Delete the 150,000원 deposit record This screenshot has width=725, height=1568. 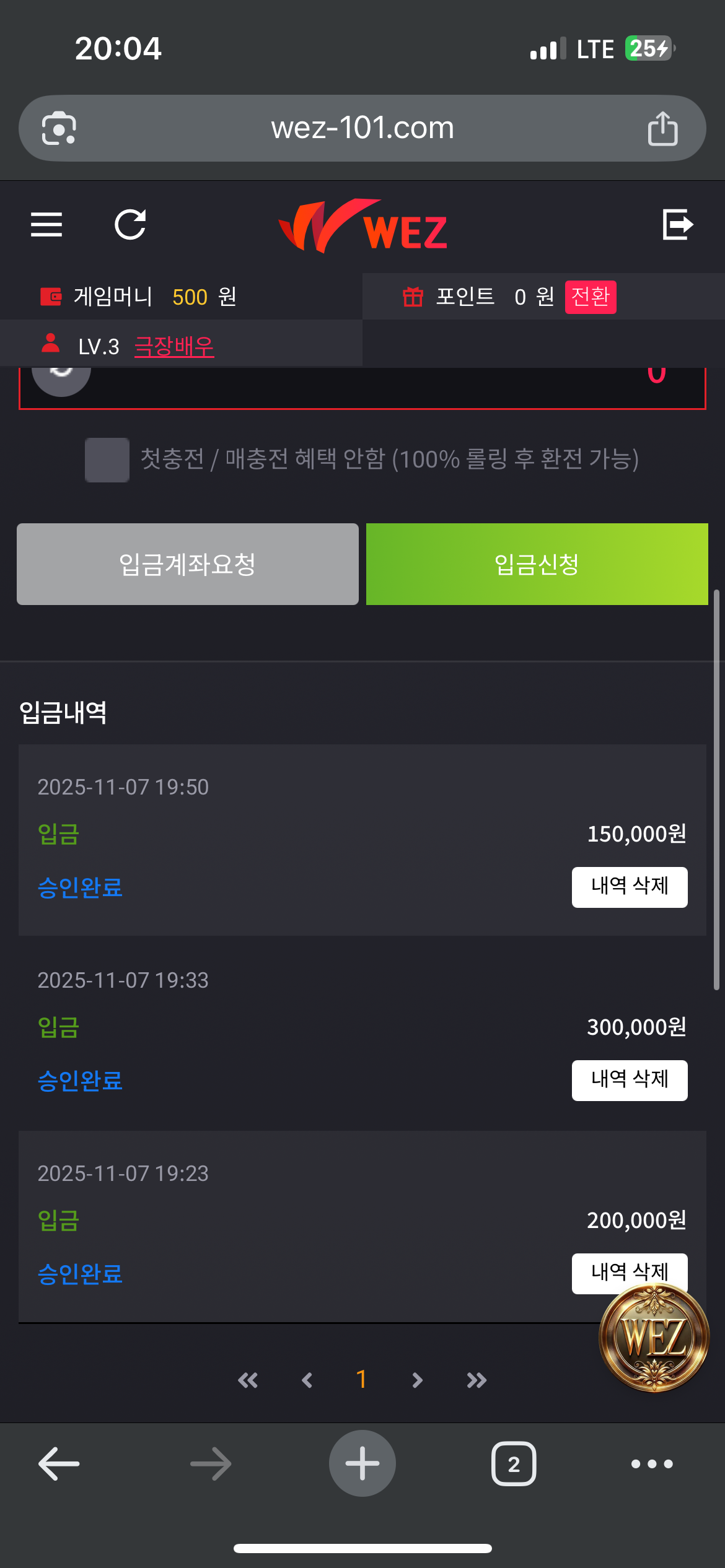pyautogui.click(x=629, y=887)
